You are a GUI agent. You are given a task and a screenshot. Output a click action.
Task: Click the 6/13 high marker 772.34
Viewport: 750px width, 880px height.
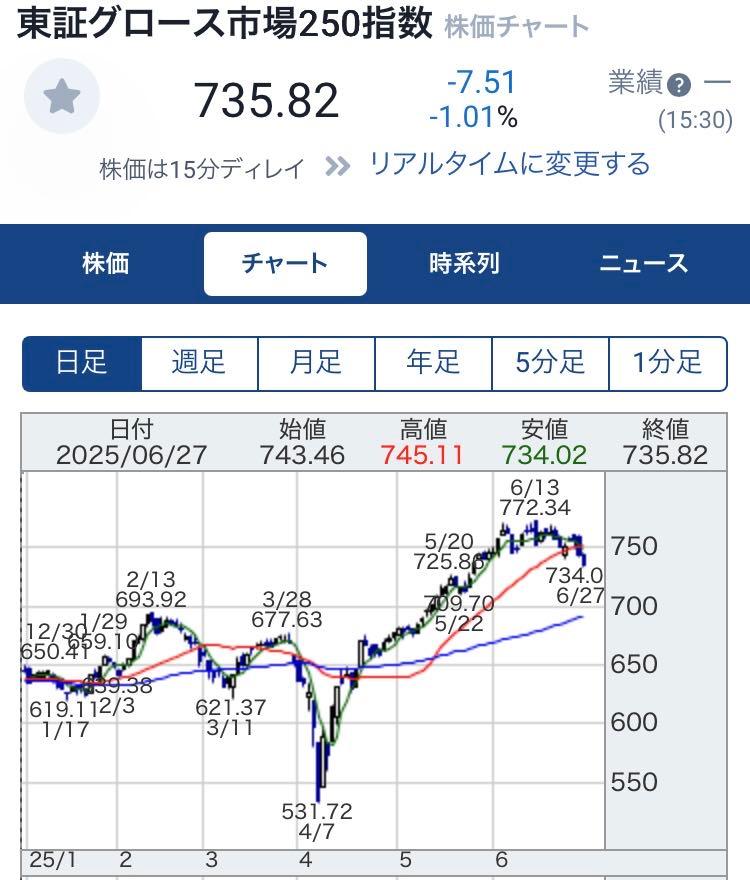point(536,499)
